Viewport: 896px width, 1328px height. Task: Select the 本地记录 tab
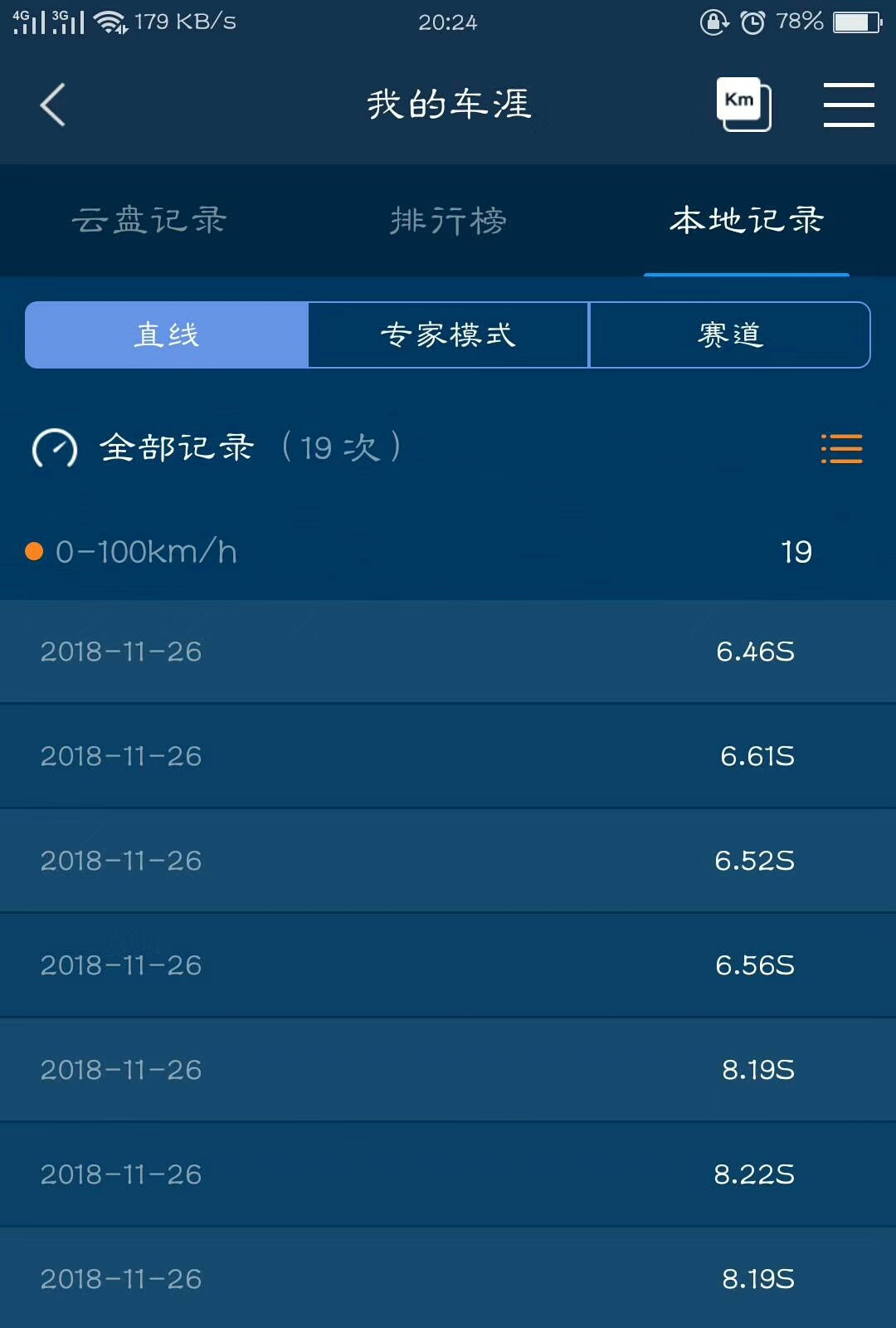click(747, 221)
